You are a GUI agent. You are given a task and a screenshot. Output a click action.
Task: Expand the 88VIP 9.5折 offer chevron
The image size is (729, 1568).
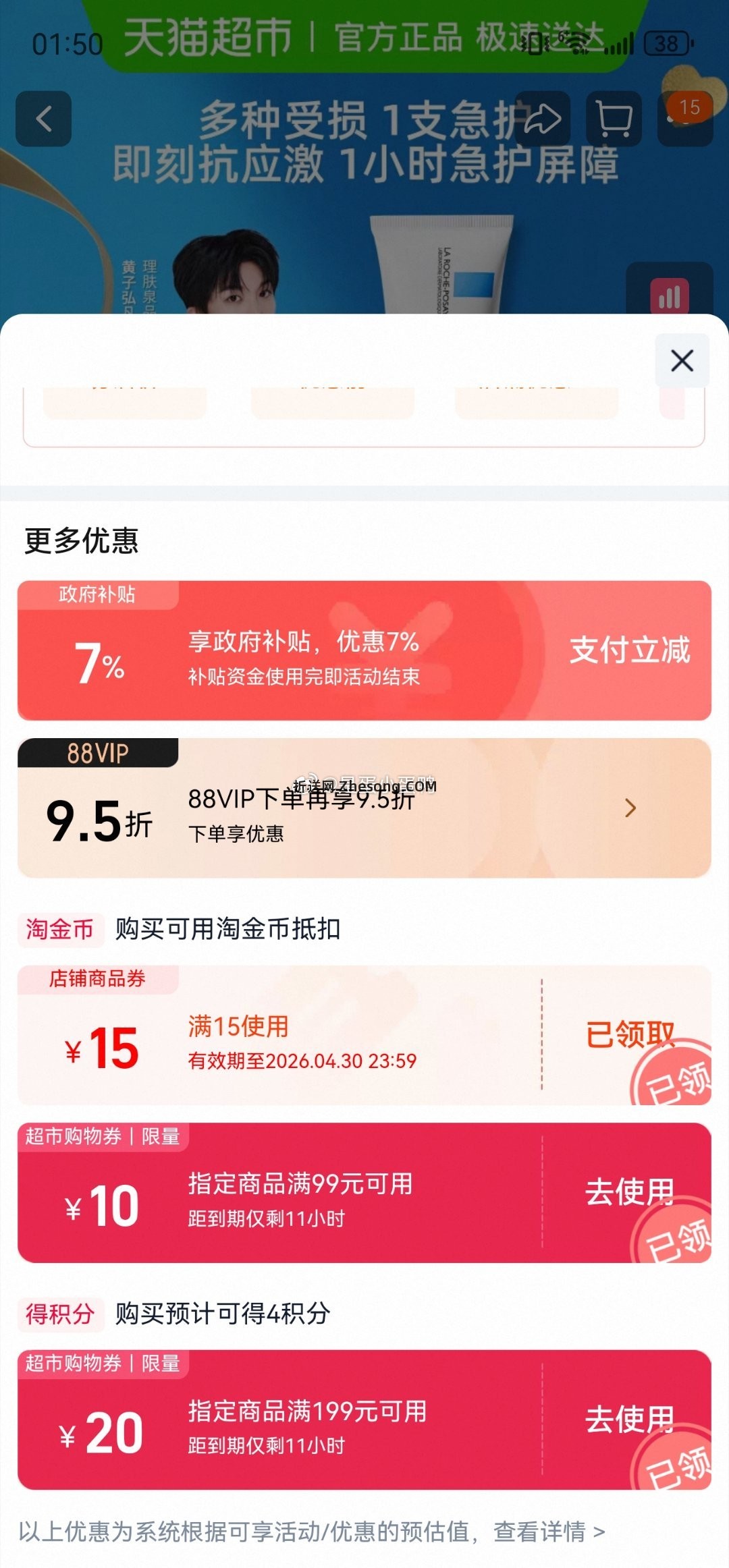coord(630,807)
